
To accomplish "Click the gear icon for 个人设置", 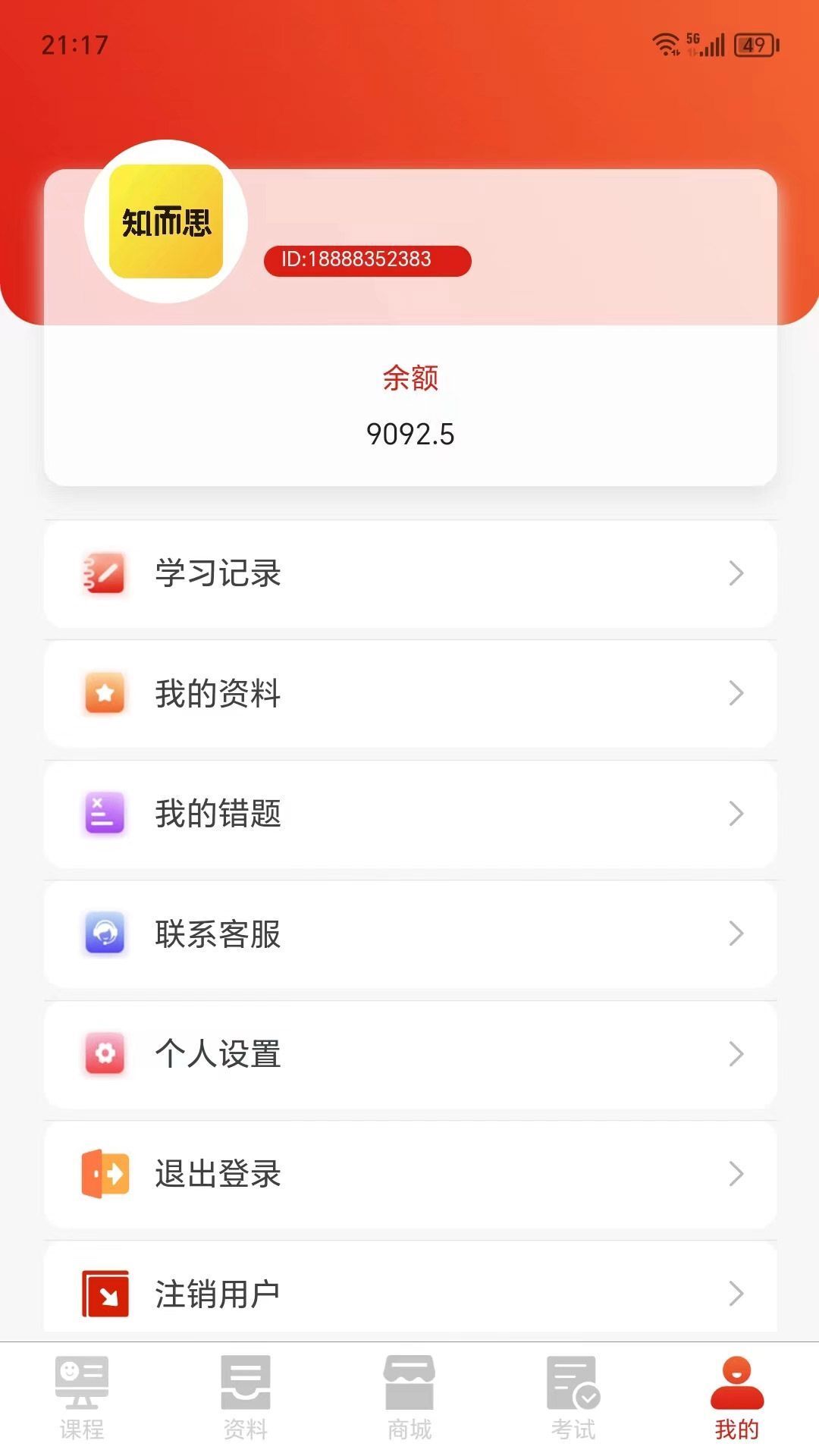I will 103,1054.
